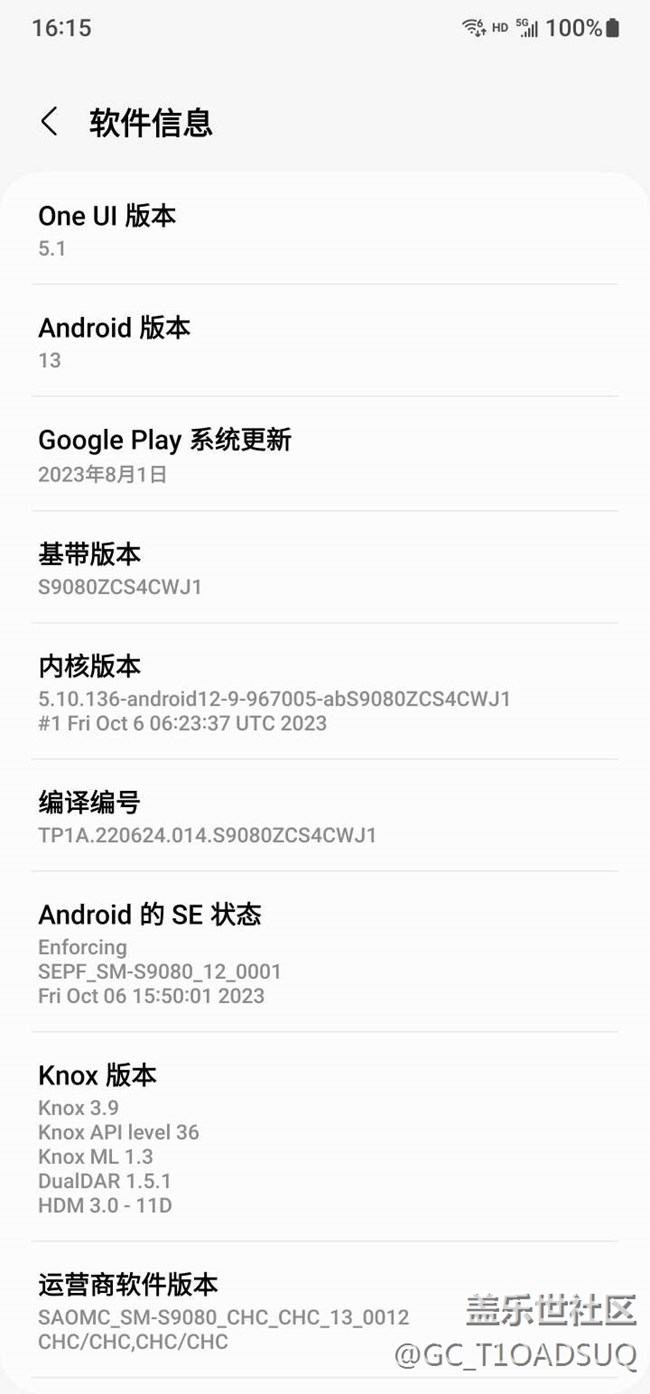Tap the One UI 版本 row
The image size is (650, 1394).
tap(324, 230)
